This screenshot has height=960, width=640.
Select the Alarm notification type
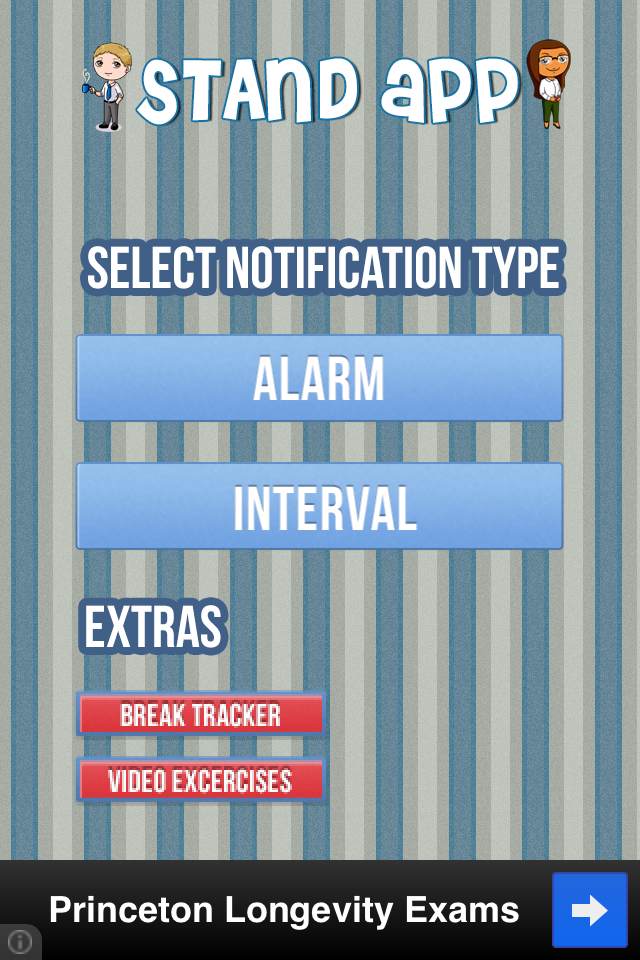pyautogui.click(x=319, y=378)
